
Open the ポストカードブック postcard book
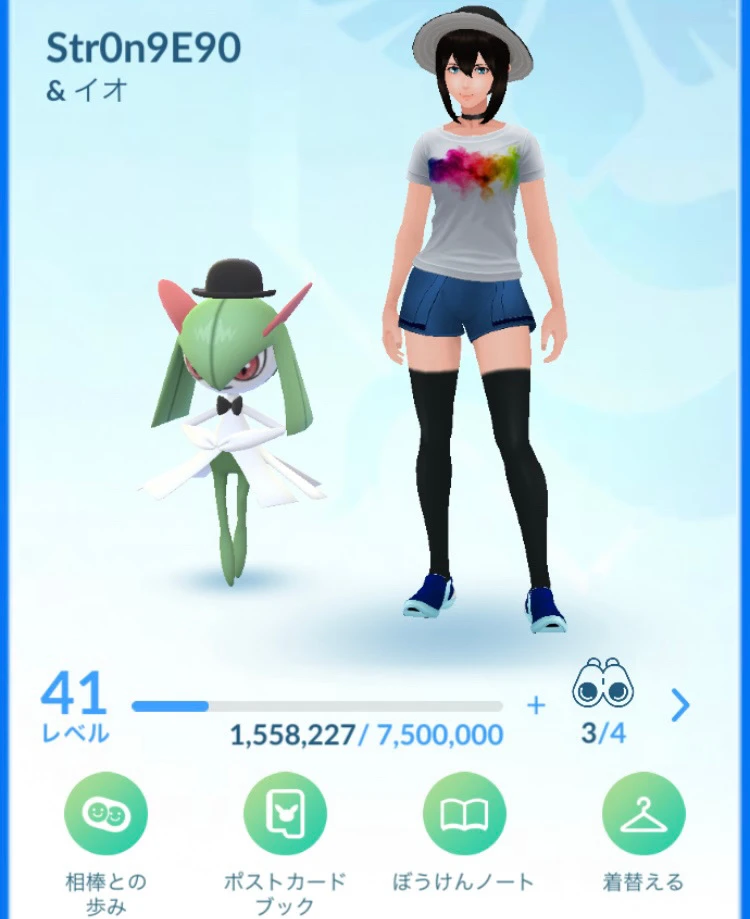click(285, 813)
